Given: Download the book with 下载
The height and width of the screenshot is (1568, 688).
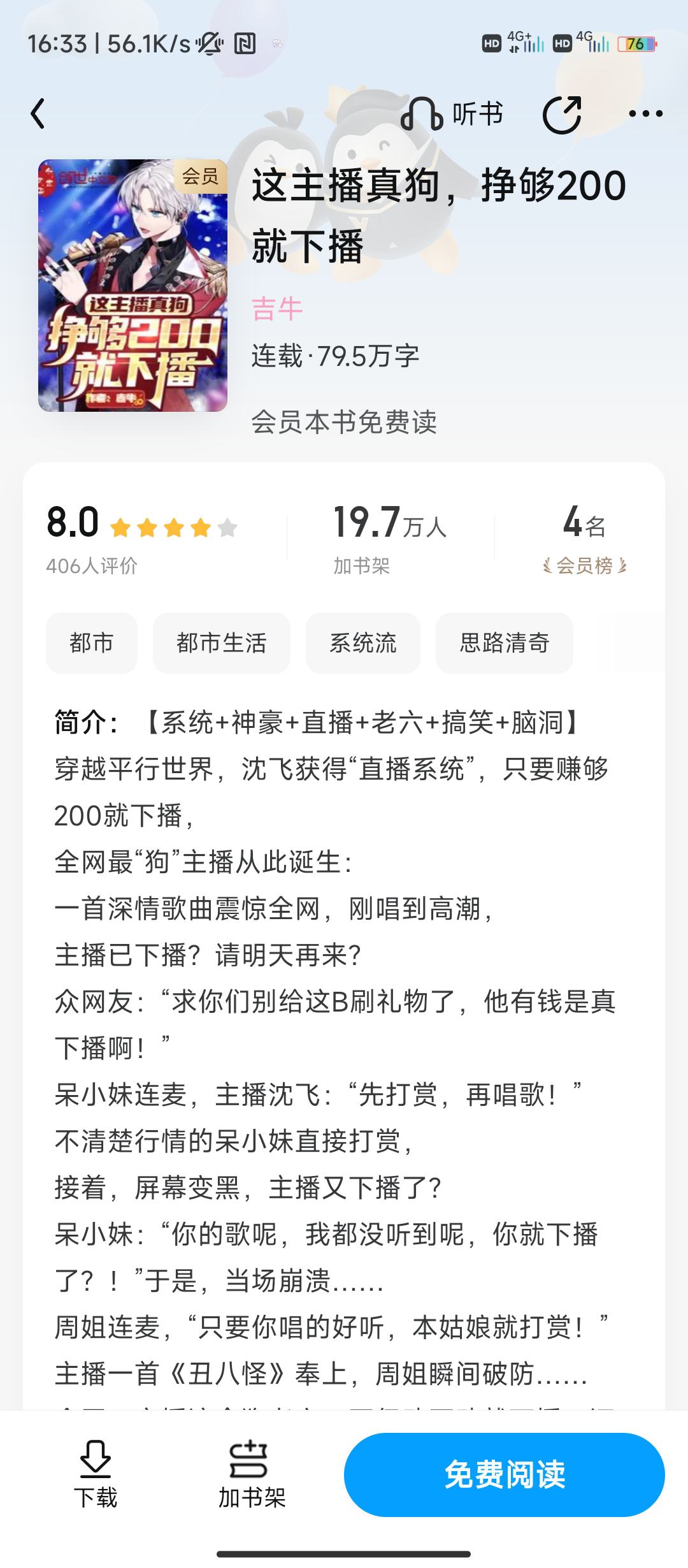Looking at the screenshot, I should point(96,1474).
